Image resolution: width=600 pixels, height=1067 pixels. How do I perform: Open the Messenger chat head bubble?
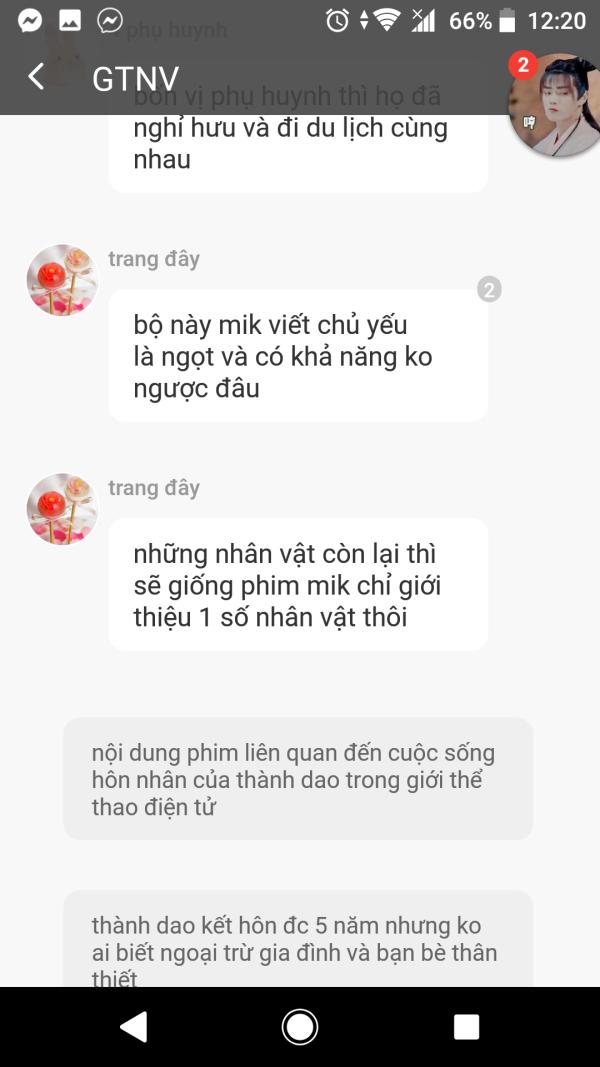tap(554, 104)
